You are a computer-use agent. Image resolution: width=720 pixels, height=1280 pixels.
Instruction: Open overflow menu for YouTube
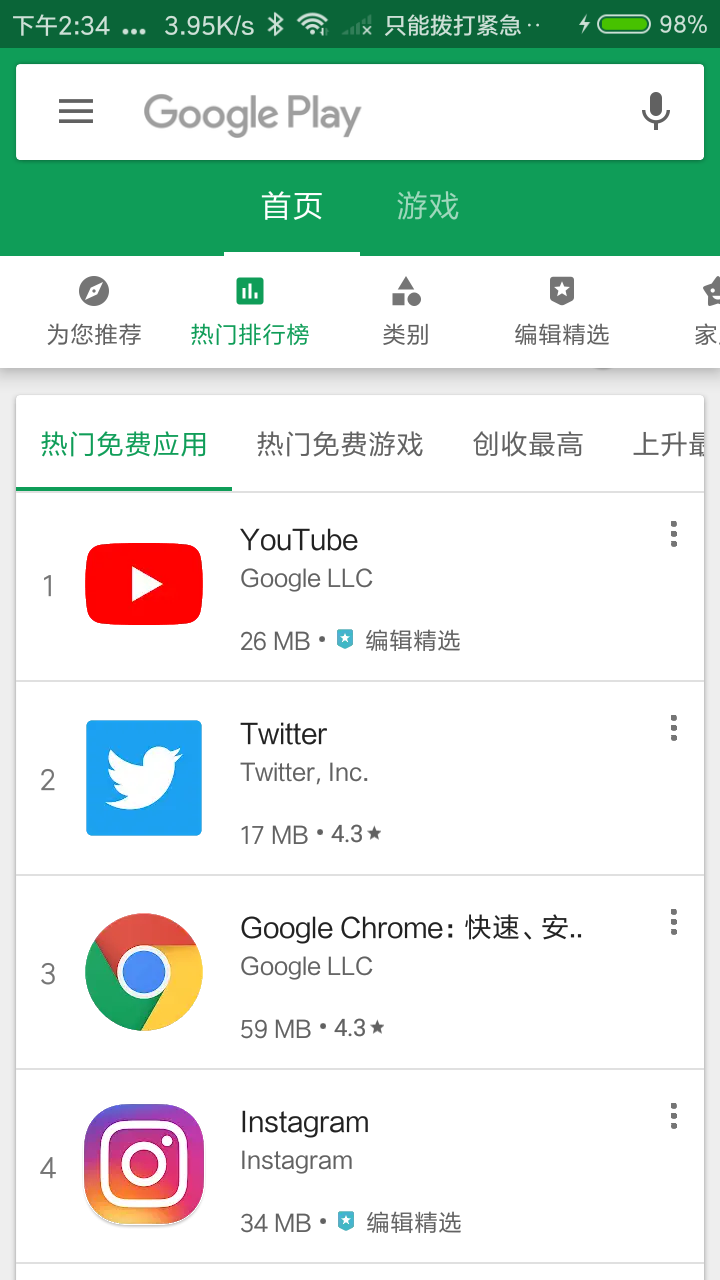point(674,535)
